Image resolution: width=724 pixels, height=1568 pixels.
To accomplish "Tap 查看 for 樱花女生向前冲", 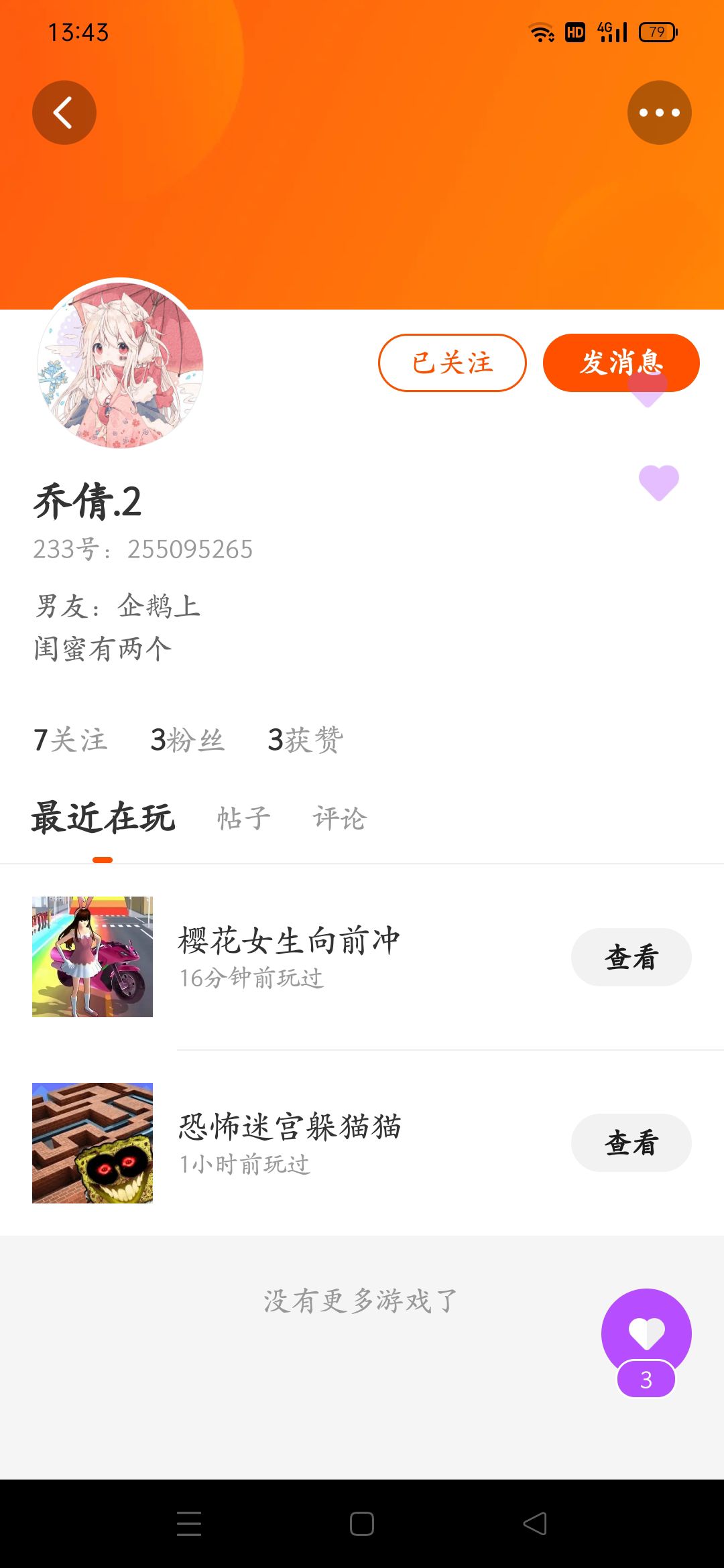I will tap(631, 957).
